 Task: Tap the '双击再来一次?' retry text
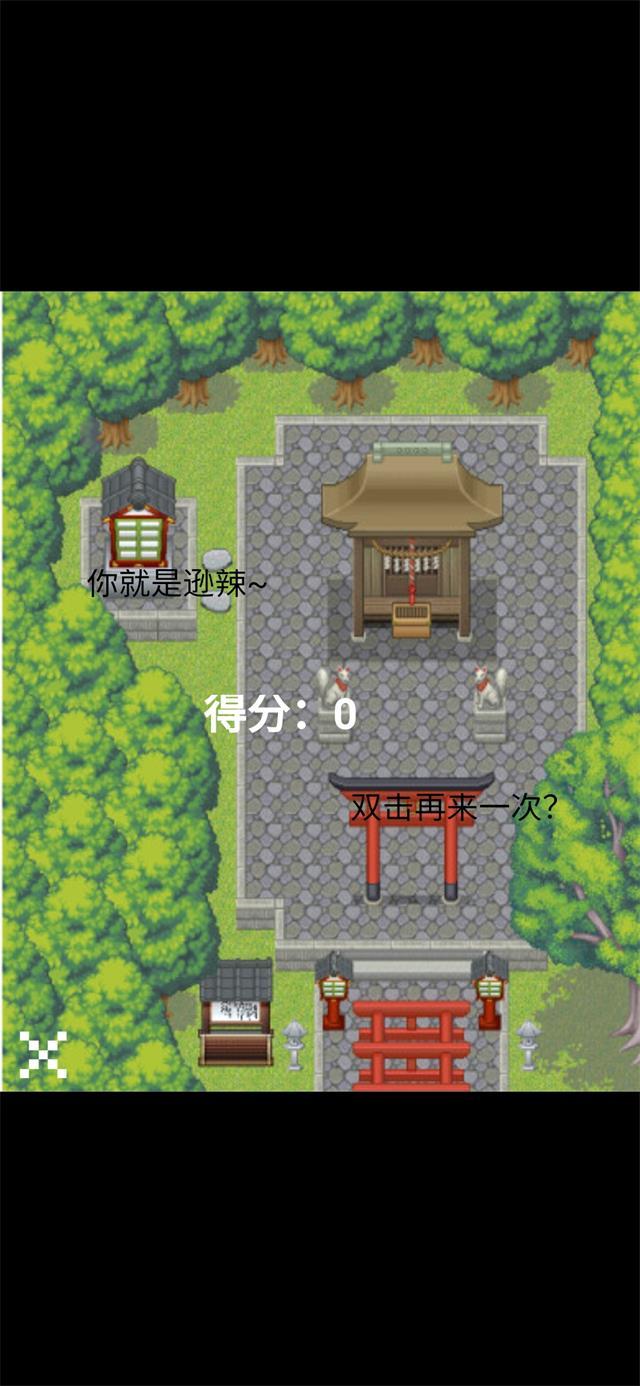[454, 808]
